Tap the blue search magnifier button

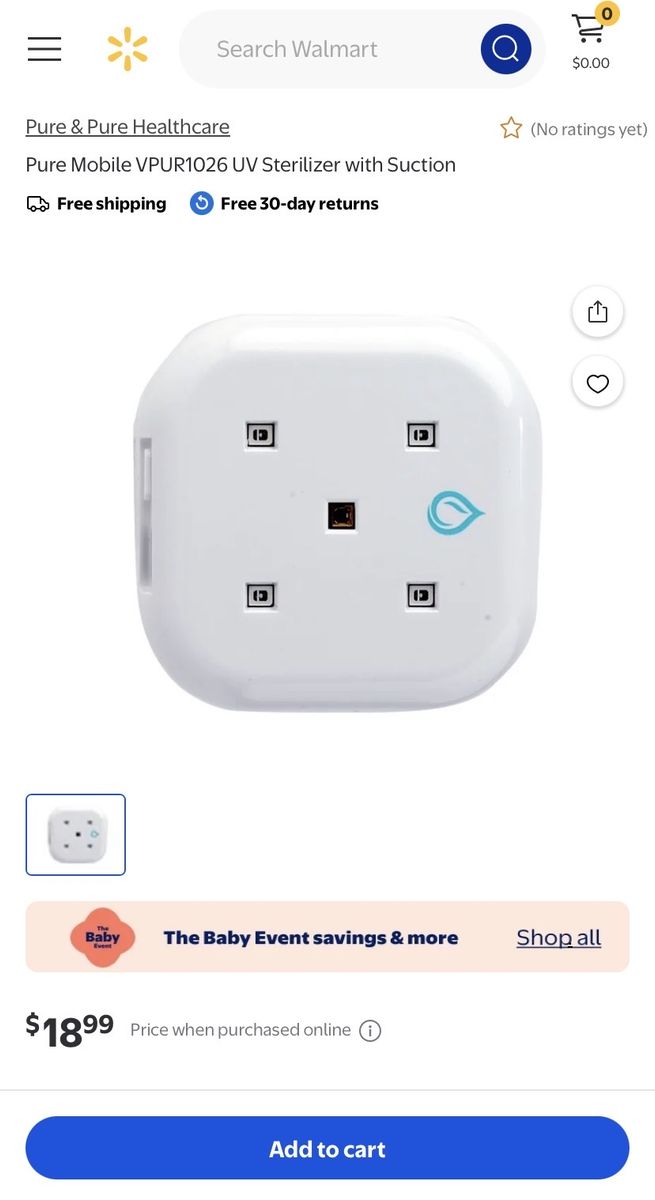point(505,49)
